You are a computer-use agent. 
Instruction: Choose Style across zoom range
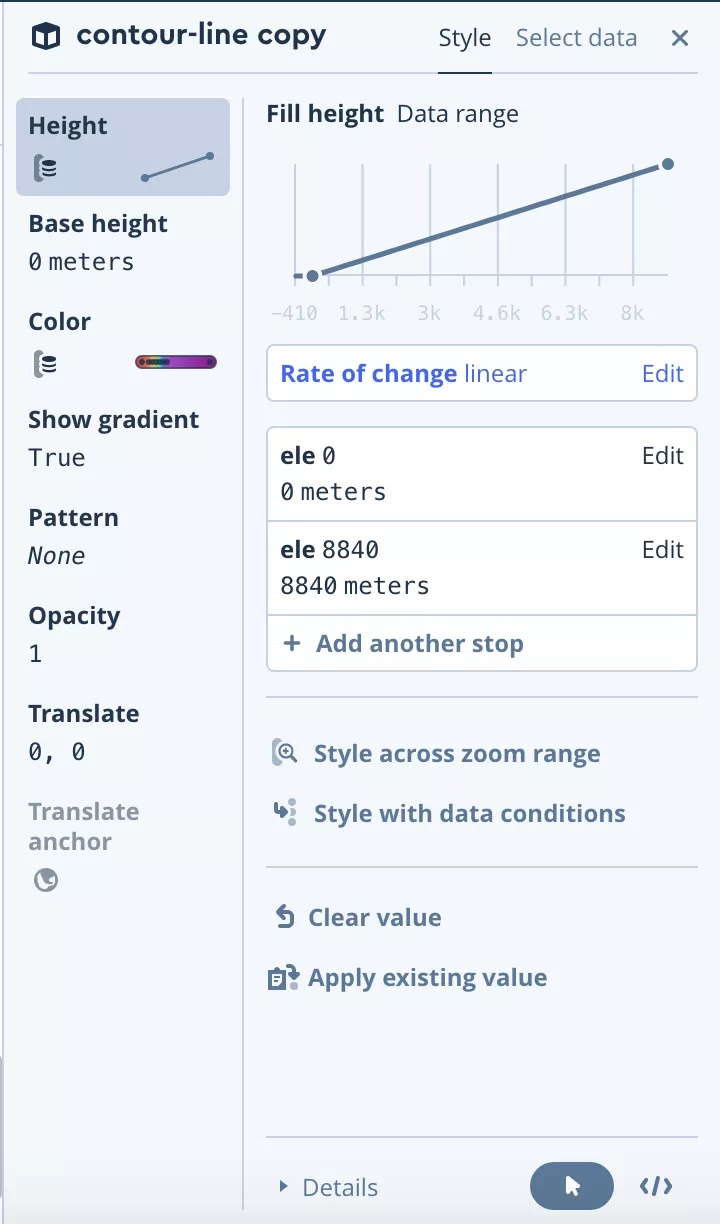(436, 754)
